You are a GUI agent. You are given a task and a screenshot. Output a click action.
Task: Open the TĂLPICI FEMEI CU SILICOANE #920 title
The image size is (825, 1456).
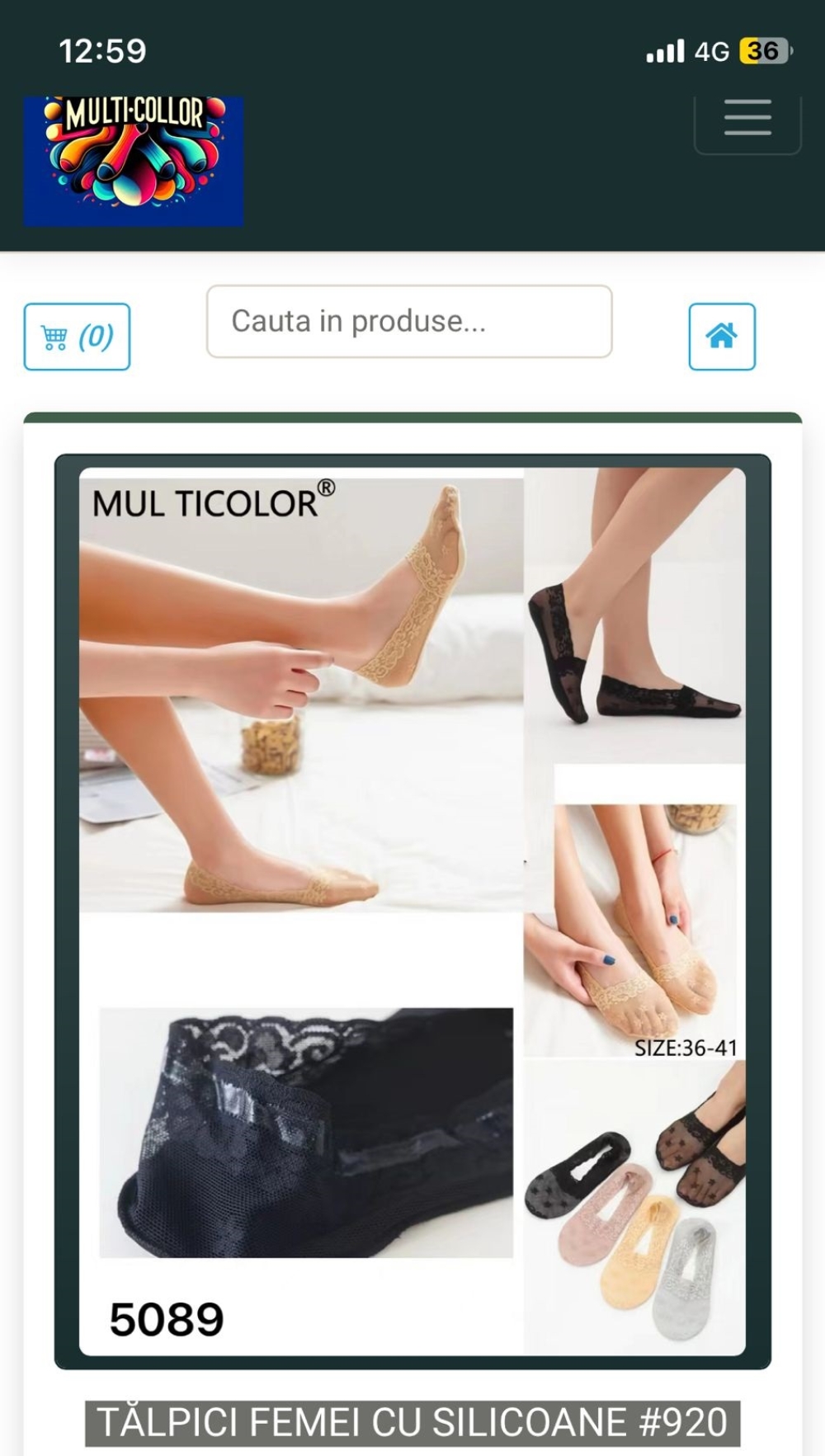pyautogui.click(x=412, y=1422)
